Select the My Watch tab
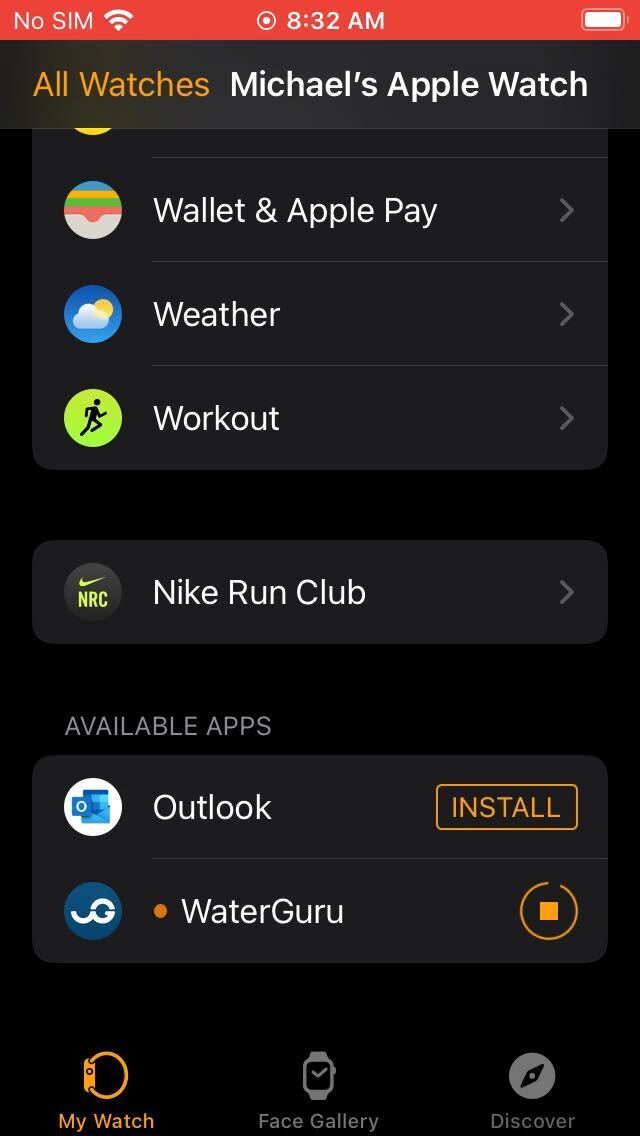Image resolution: width=640 pixels, height=1136 pixels. tap(106, 1090)
